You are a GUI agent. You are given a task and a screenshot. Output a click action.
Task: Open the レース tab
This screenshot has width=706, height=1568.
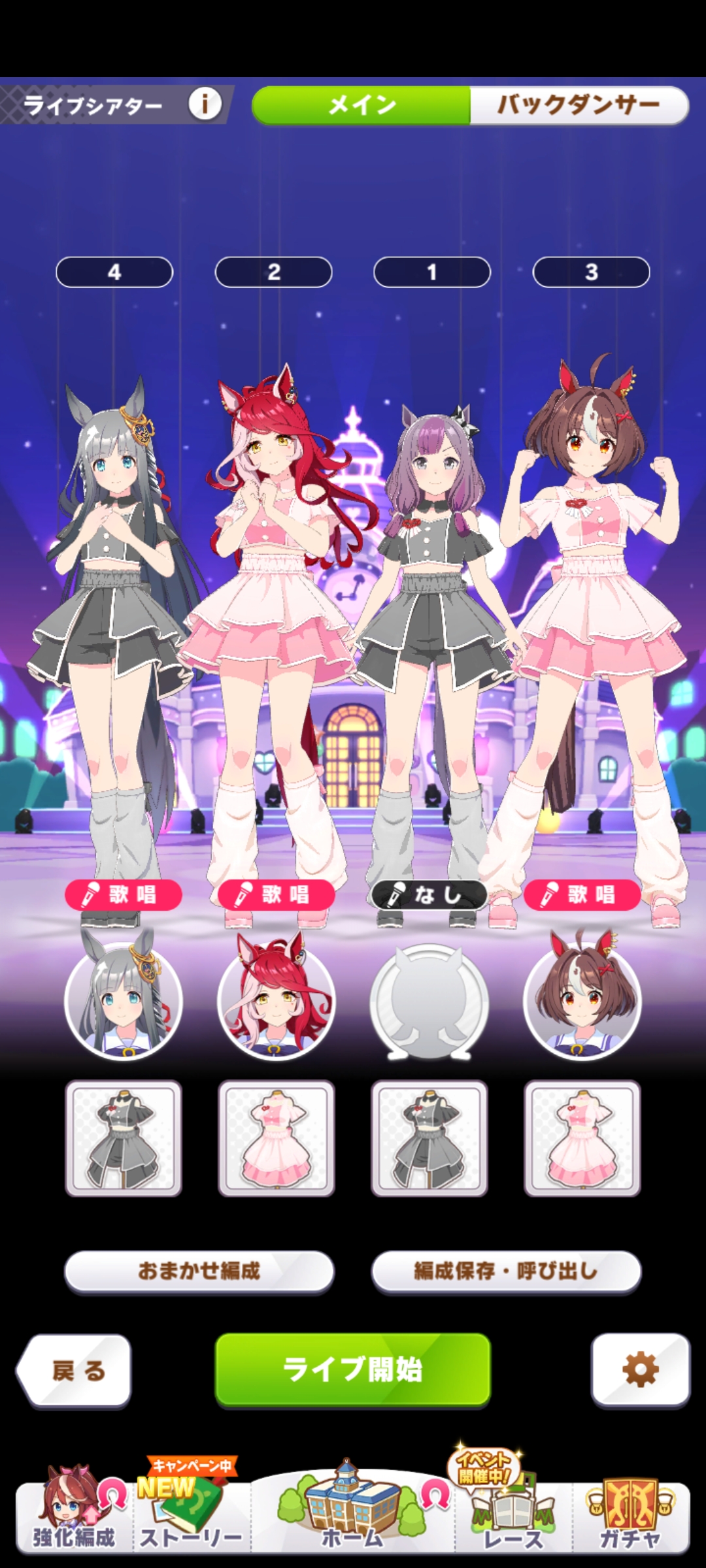point(513,1517)
